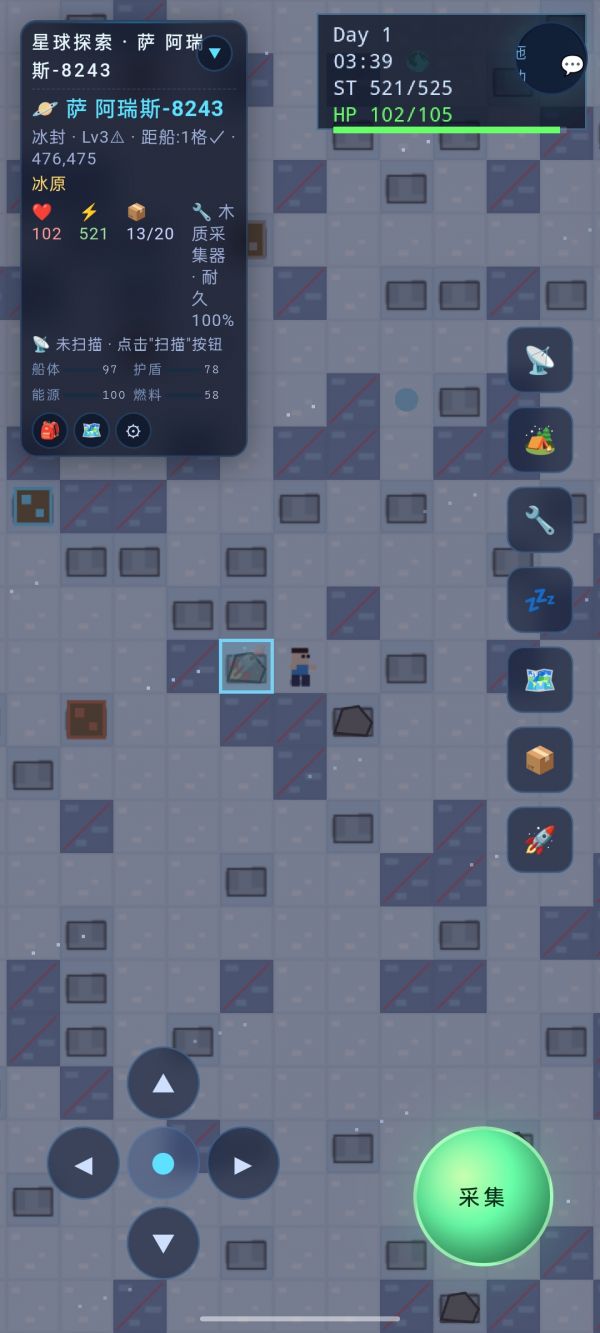Screen dimensions: 600x1333
Task: Open the chat bubble icon
Action: [572, 65]
